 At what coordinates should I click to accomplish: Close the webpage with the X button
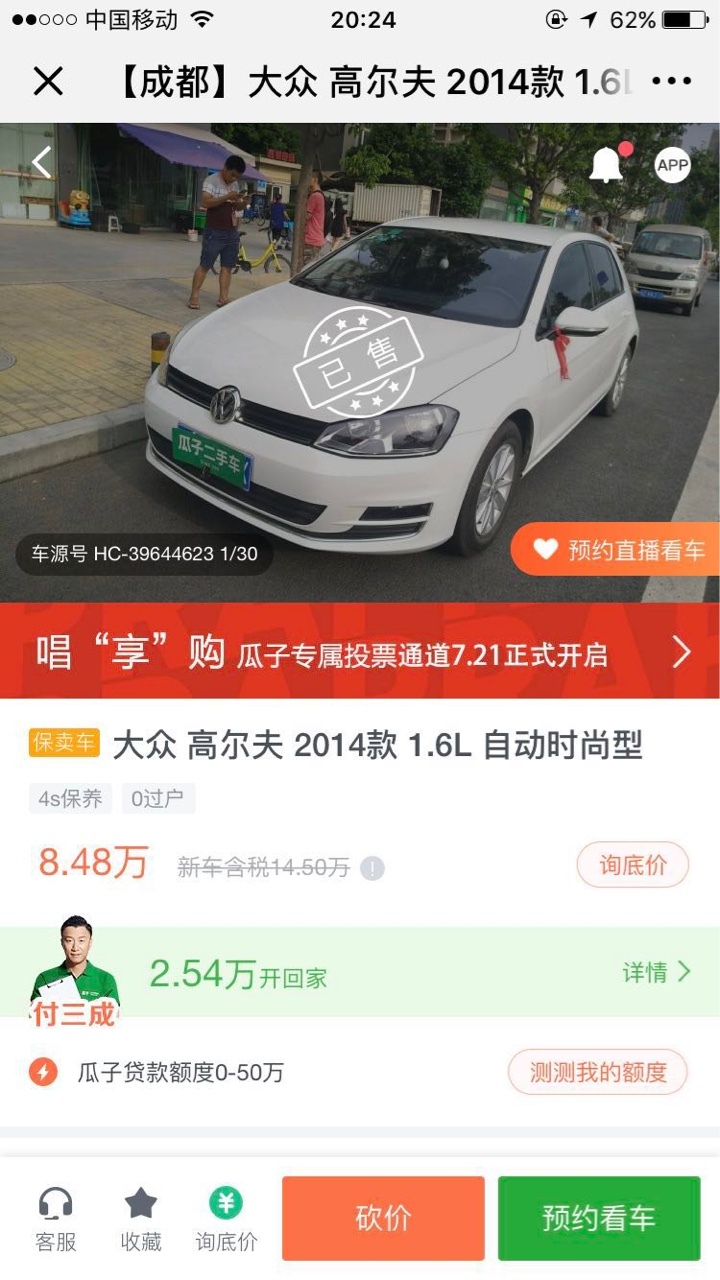point(48,81)
